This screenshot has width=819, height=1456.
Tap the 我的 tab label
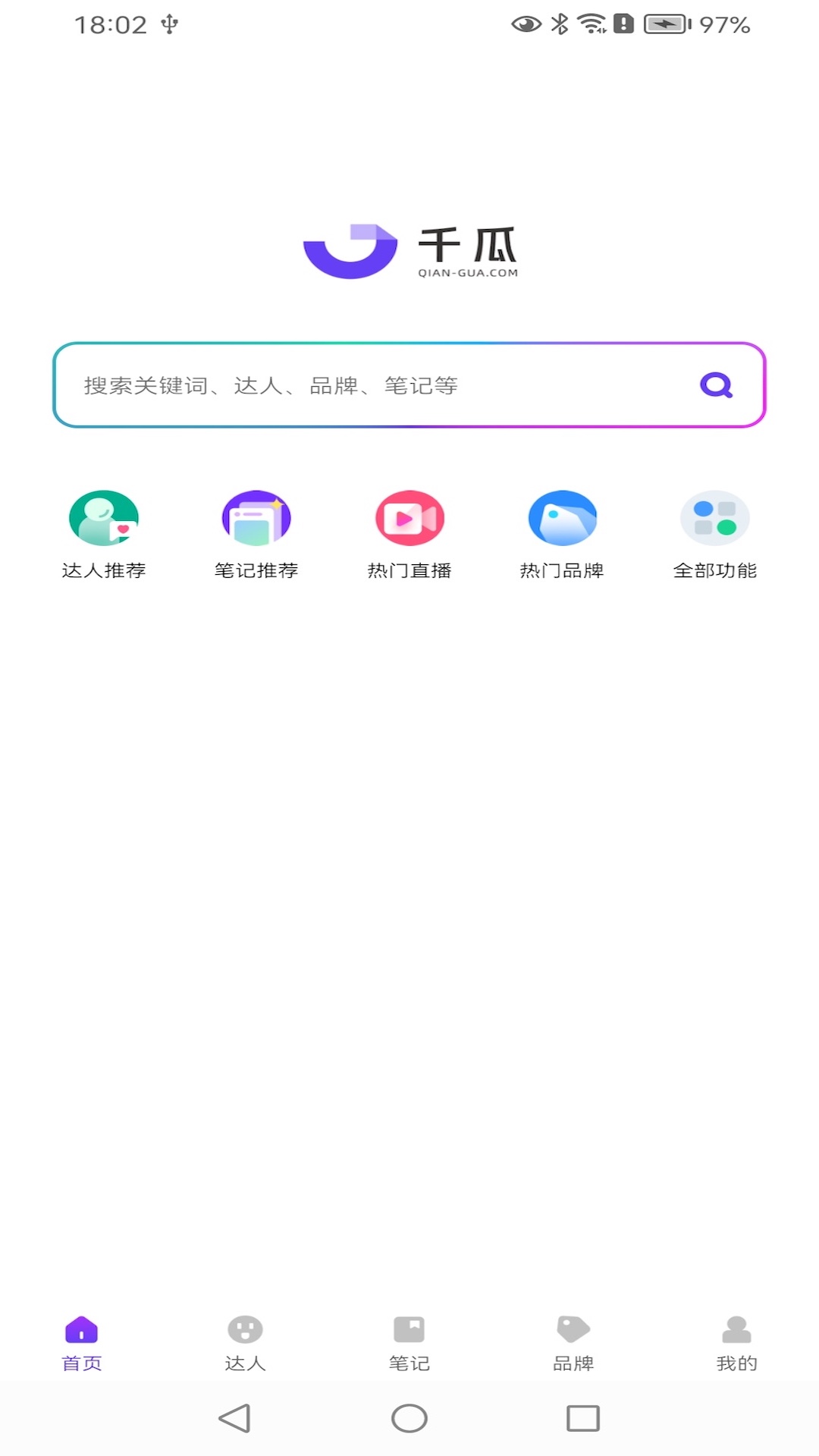point(737,1363)
